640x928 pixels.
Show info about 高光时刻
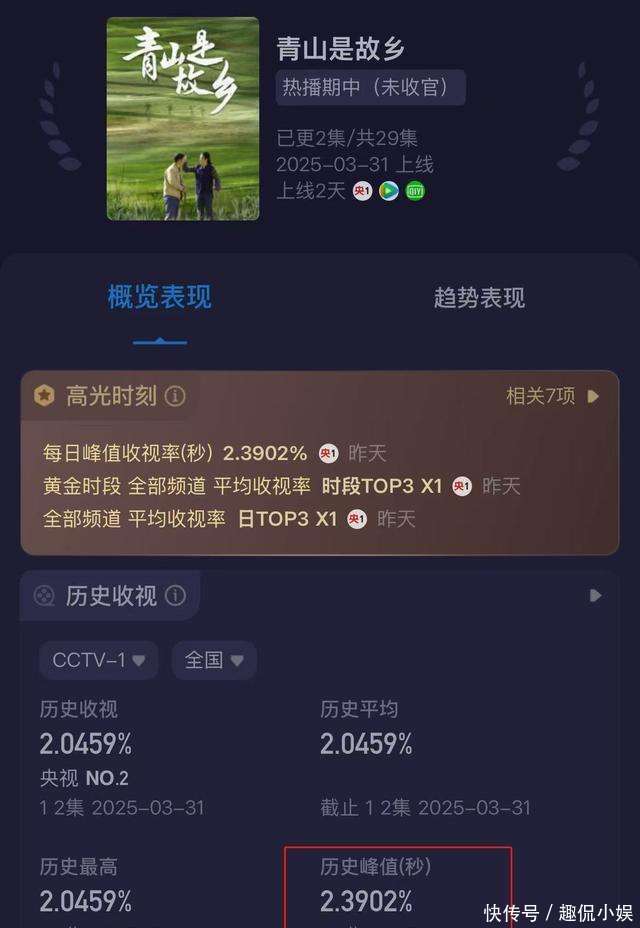pos(175,396)
